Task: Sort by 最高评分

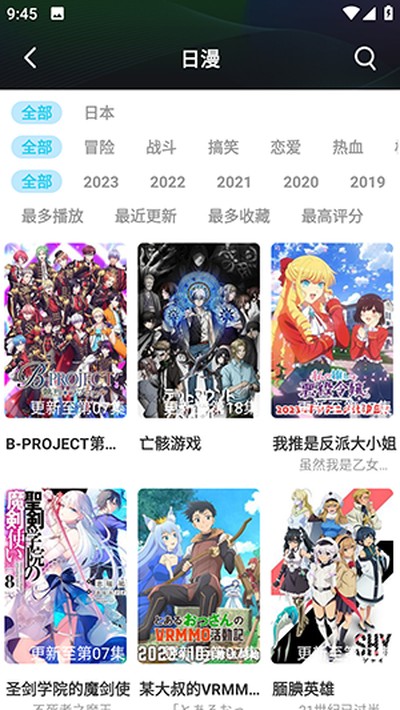Action: (332, 216)
